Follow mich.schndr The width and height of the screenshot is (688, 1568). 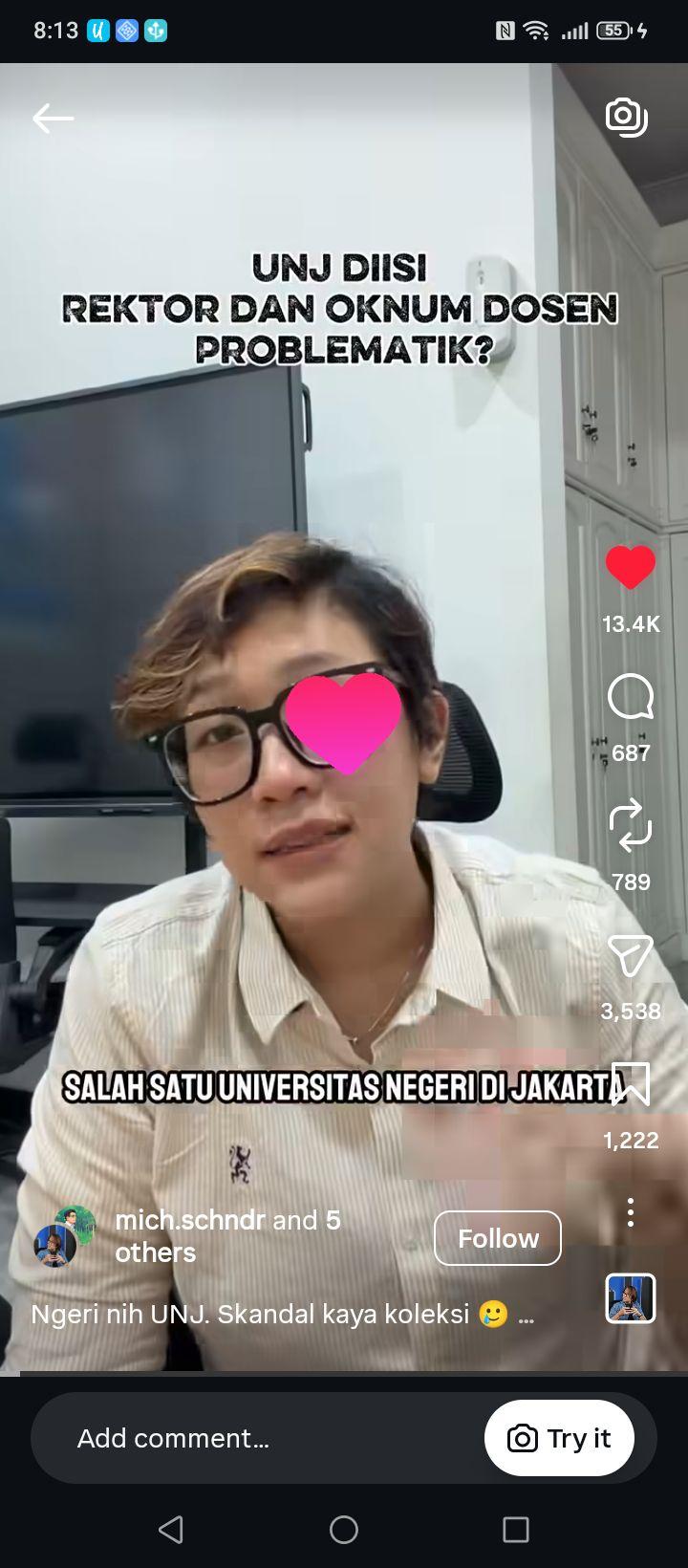tap(498, 1238)
